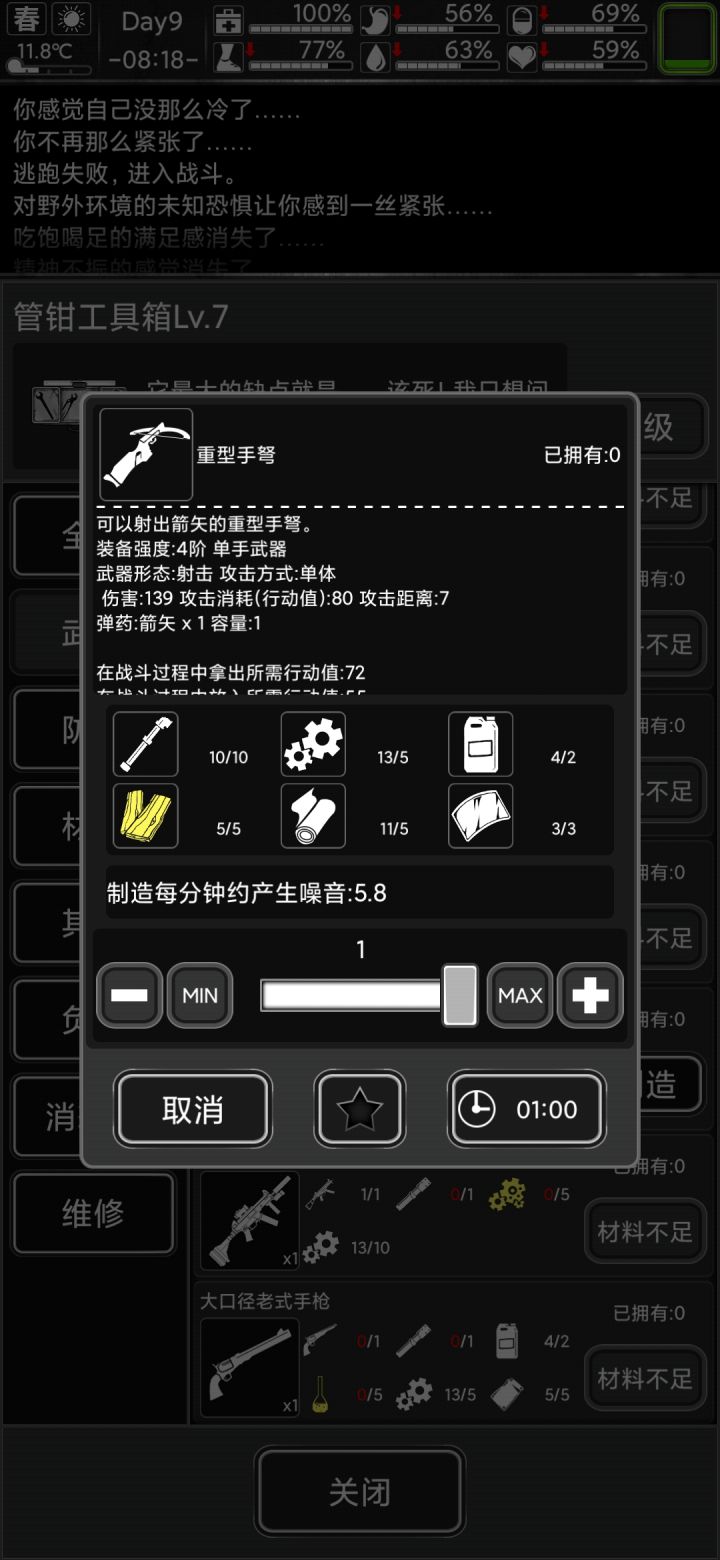Start the 01:00 timed craft

pos(527,1108)
